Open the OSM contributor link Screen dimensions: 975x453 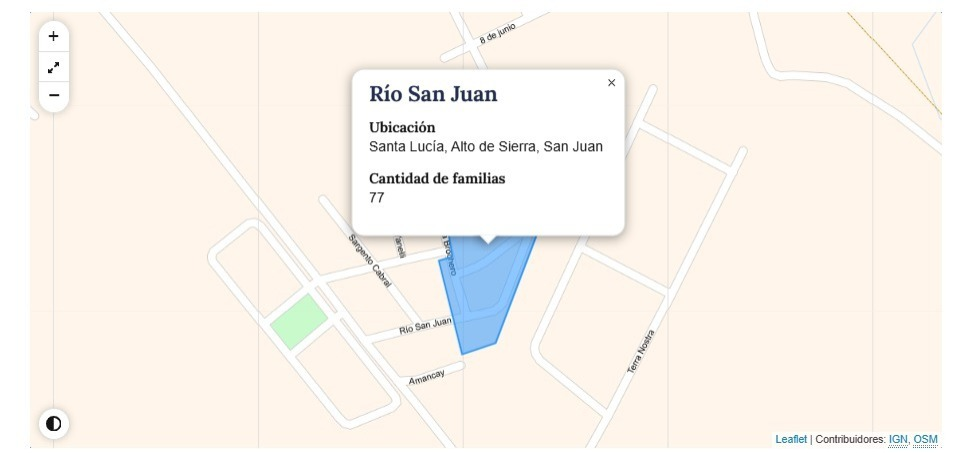(x=925, y=439)
